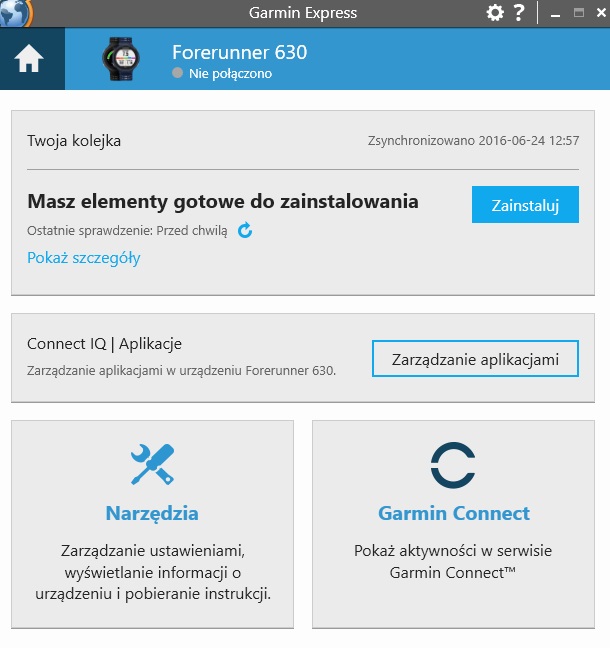The height and width of the screenshot is (648, 610).
Task: Refresh the last check status
Action: 245,231
